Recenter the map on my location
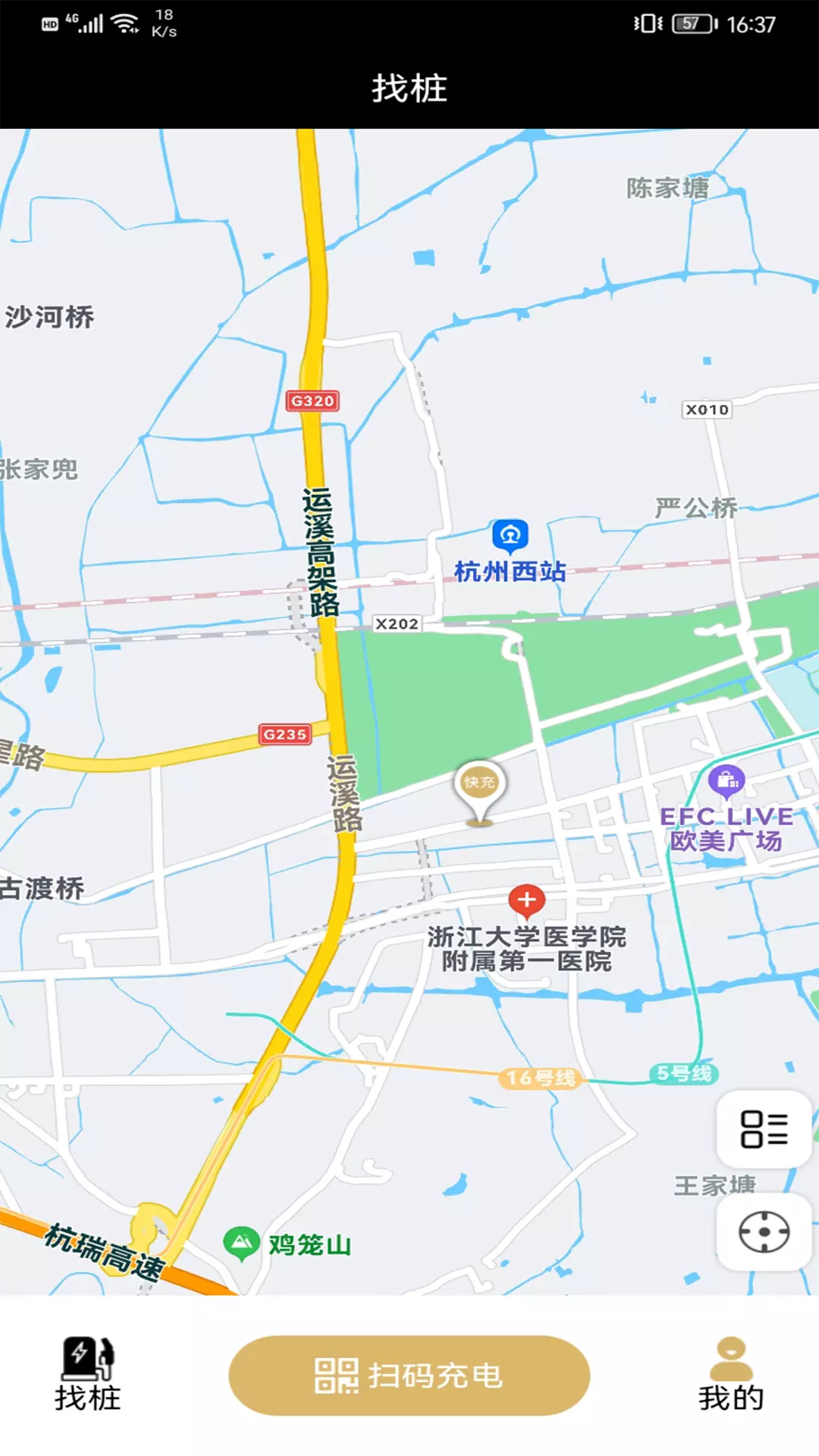Screen dimensions: 819x1456 click(764, 1232)
